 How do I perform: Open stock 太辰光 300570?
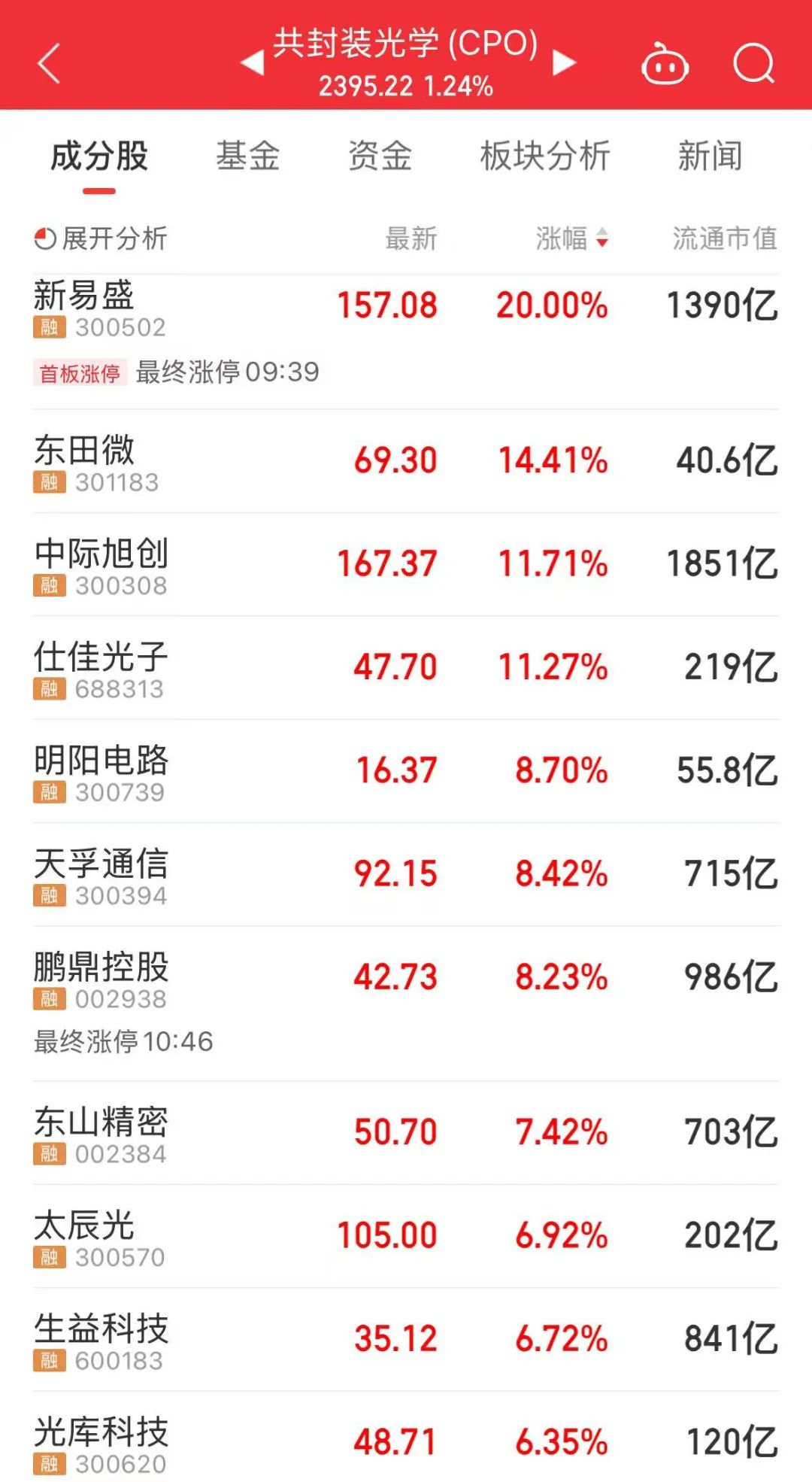click(406, 1236)
